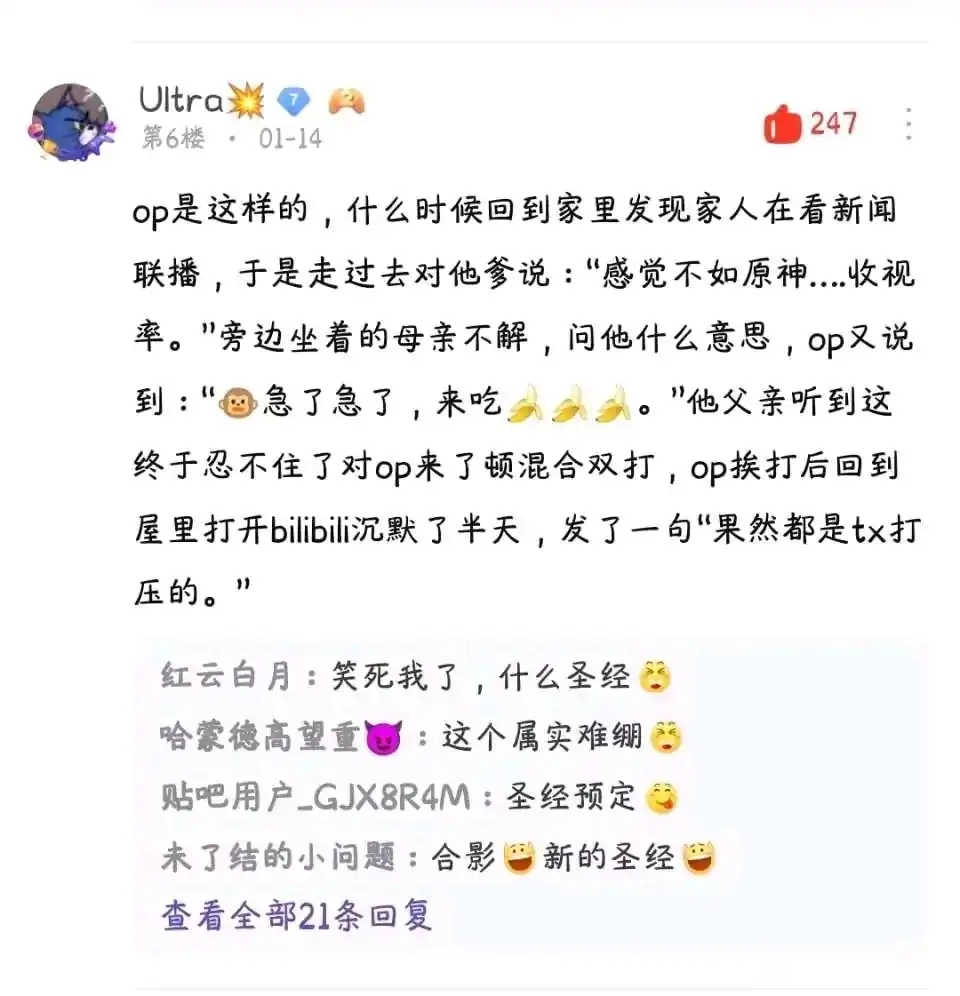Image resolution: width=960 pixels, height=996 pixels.
Task: Like Ultra's comment with 247 likes
Action: coord(783,124)
